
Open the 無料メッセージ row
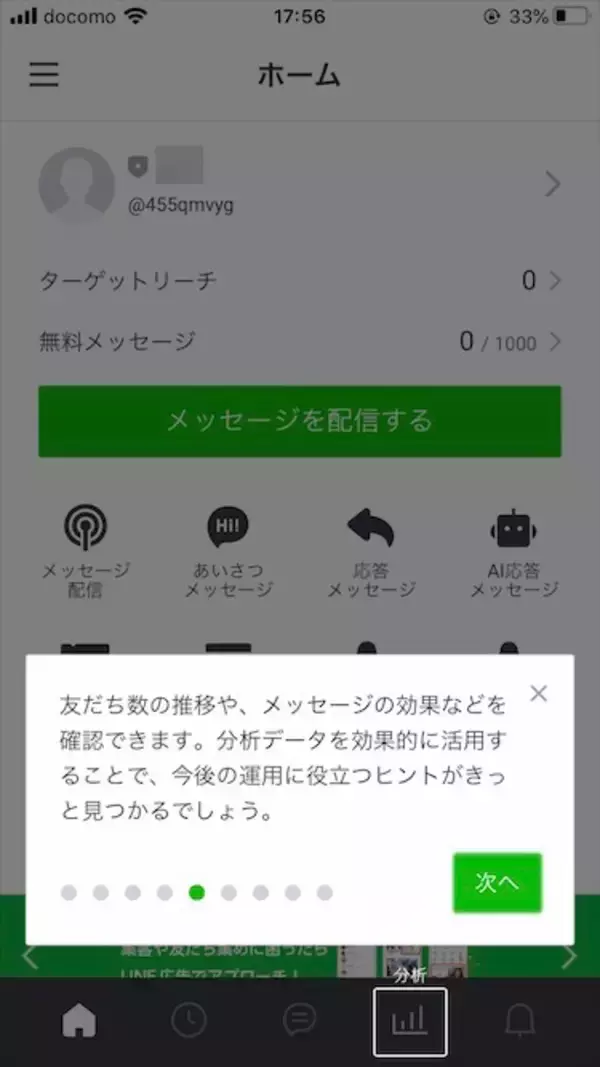[300, 342]
